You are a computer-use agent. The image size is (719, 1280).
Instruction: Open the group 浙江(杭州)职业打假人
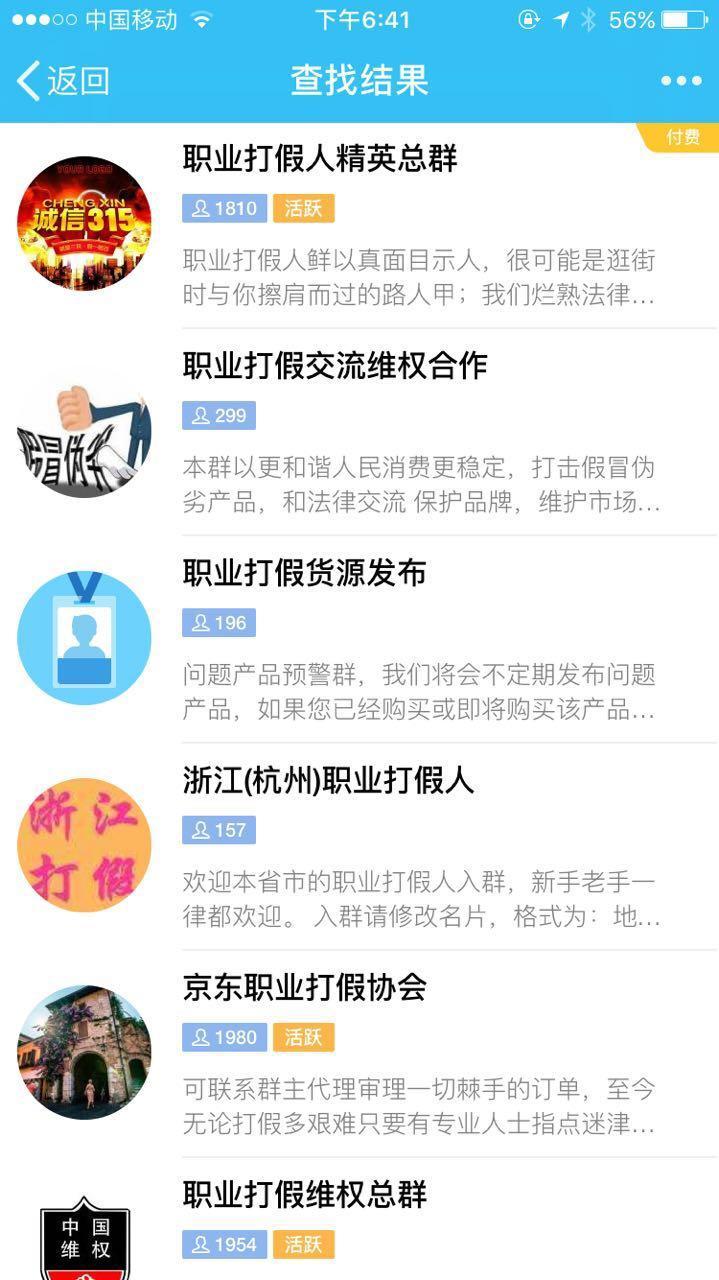360,846
